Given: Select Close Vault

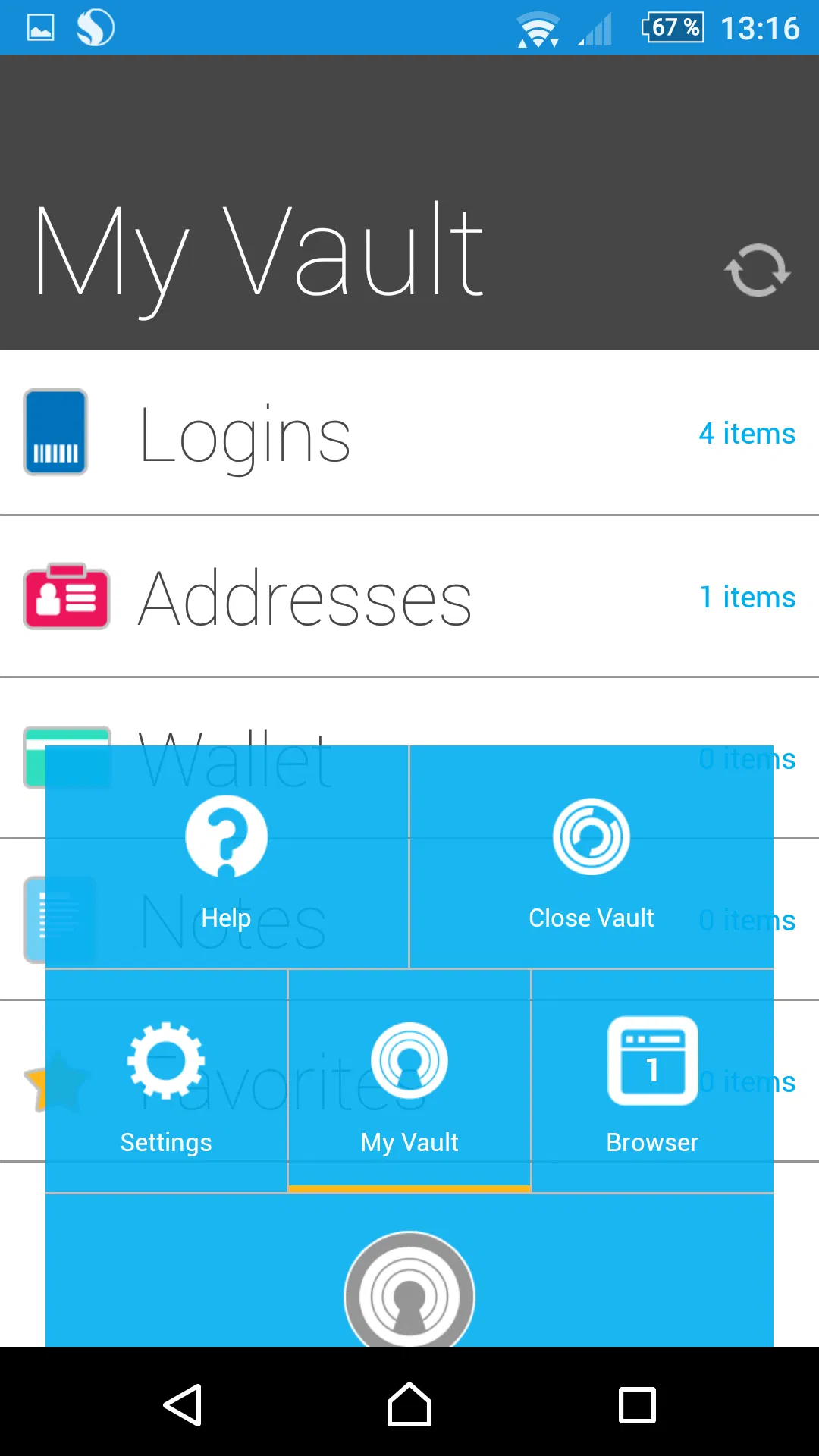Looking at the screenshot, I should point(591,857).
